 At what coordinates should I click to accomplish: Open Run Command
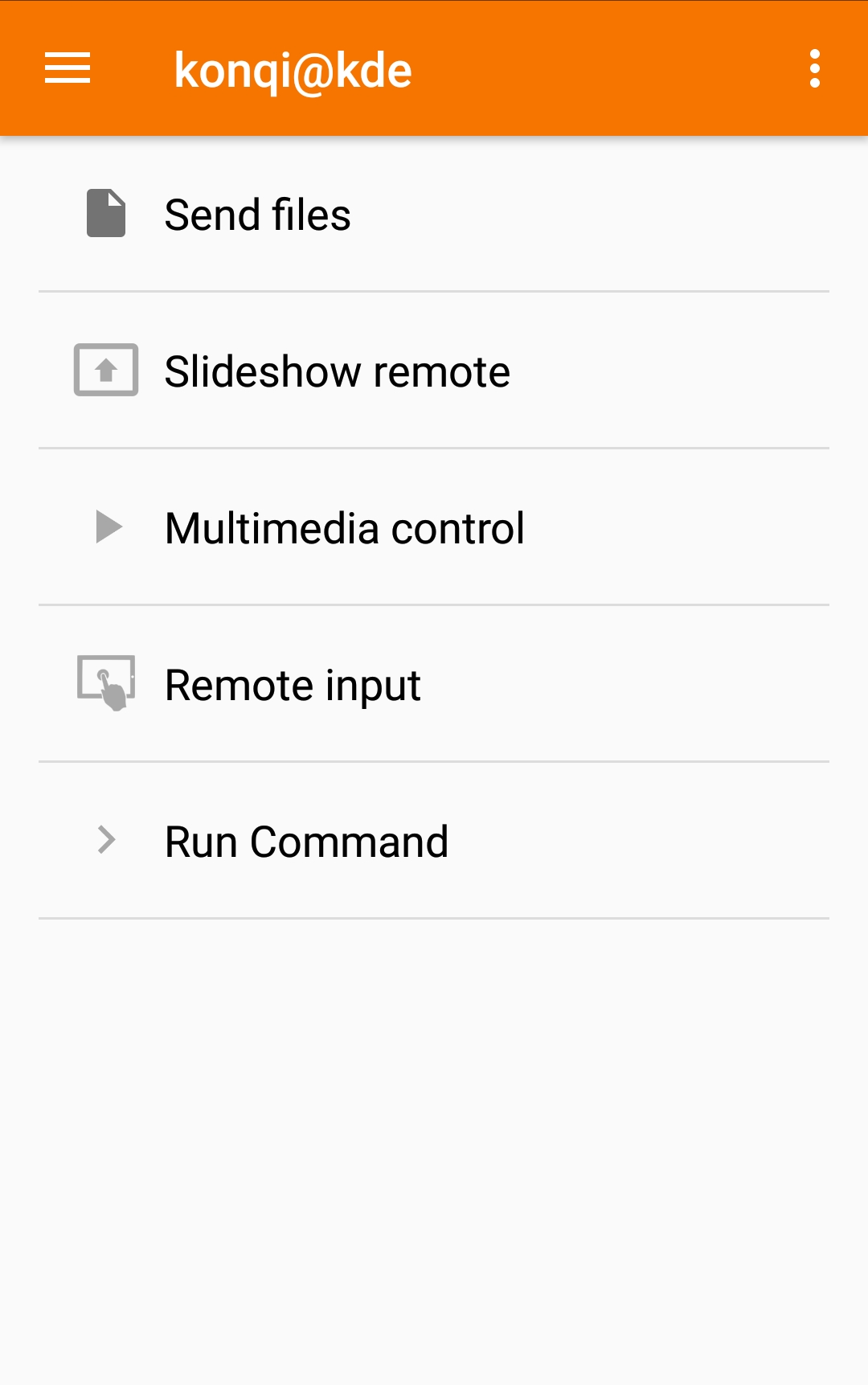[306, 842]
